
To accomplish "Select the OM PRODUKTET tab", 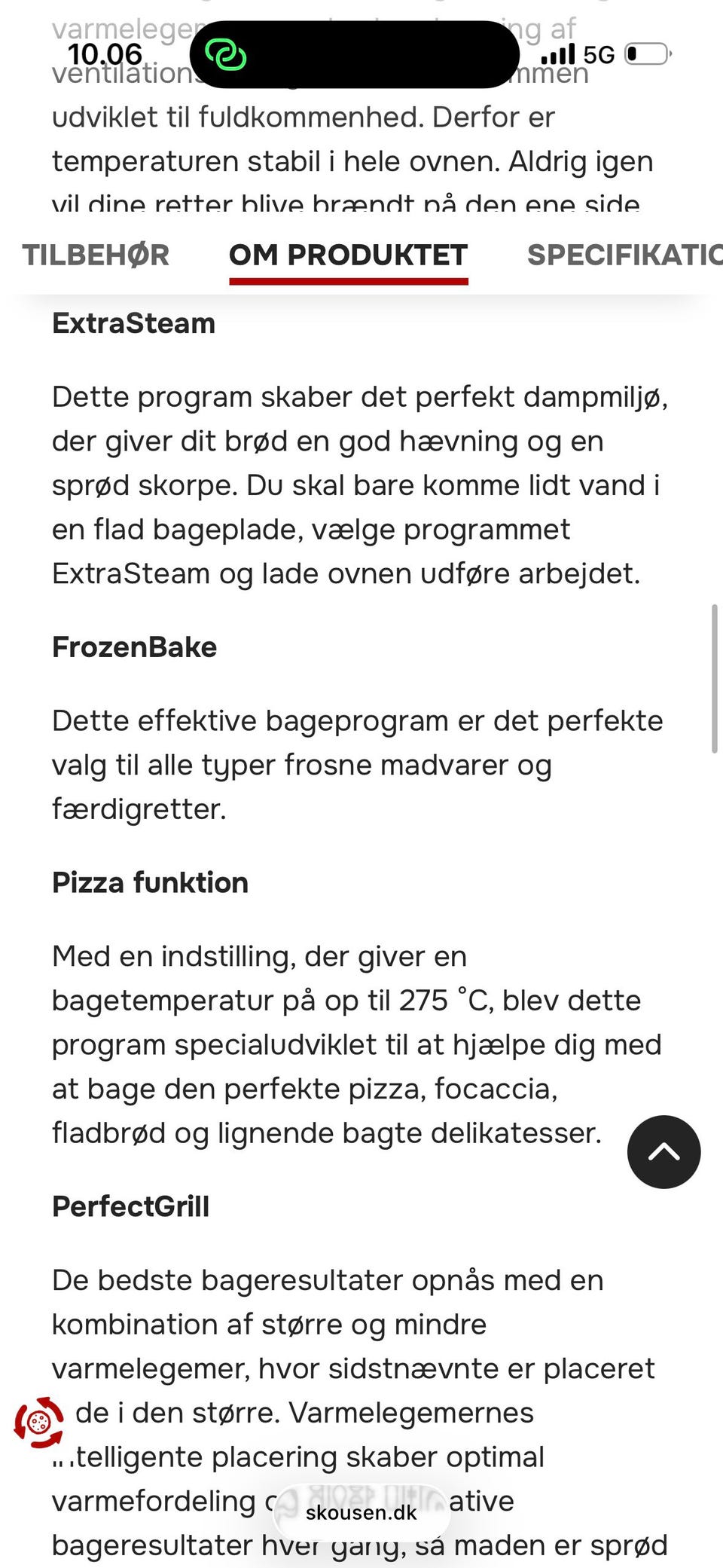I will point(348,255).
